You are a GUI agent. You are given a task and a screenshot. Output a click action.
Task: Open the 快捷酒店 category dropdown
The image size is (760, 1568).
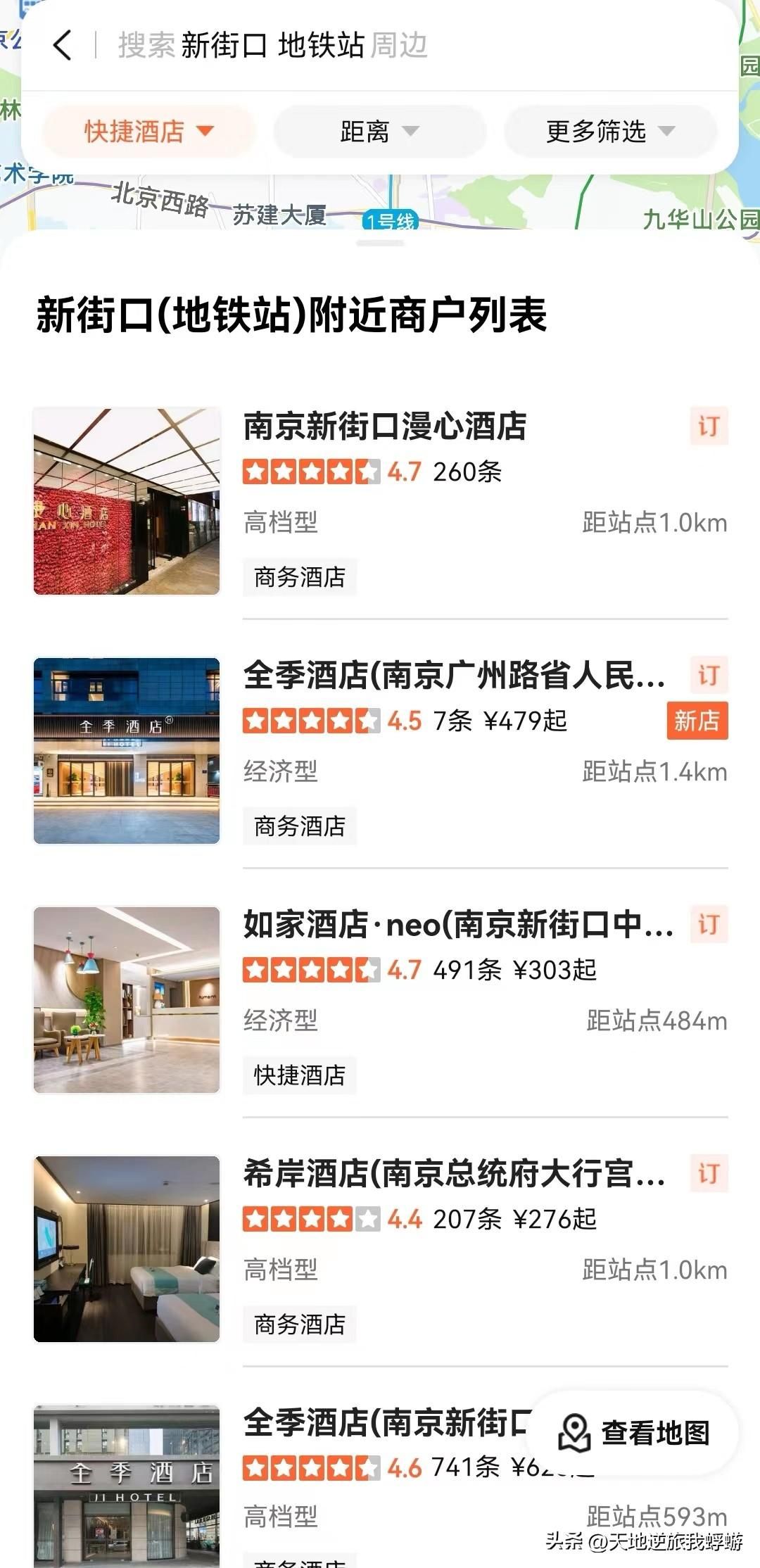click(148, 131)
